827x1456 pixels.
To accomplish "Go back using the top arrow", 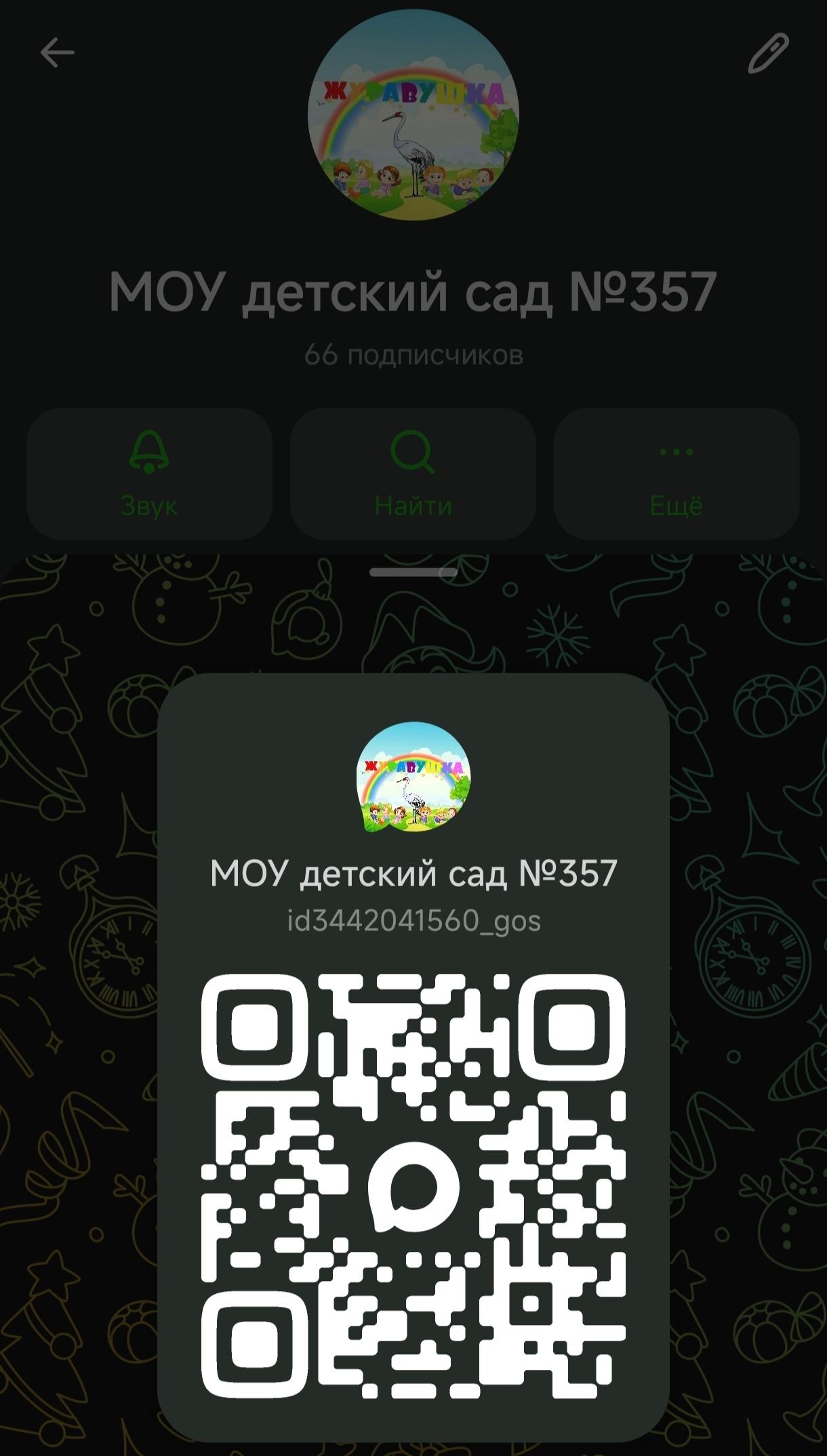I will tap(57, 53).
